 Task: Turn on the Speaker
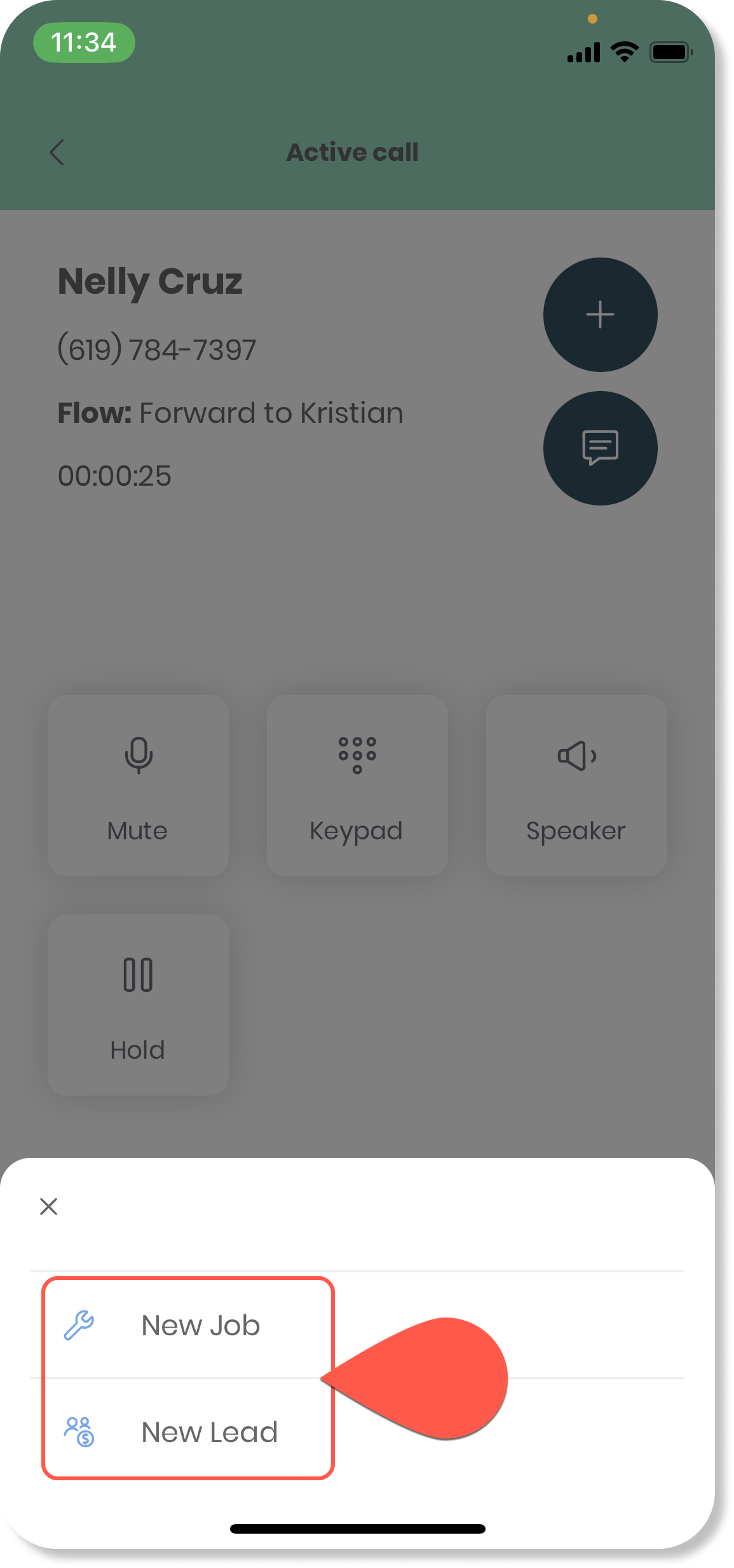(x=576, y=785)
